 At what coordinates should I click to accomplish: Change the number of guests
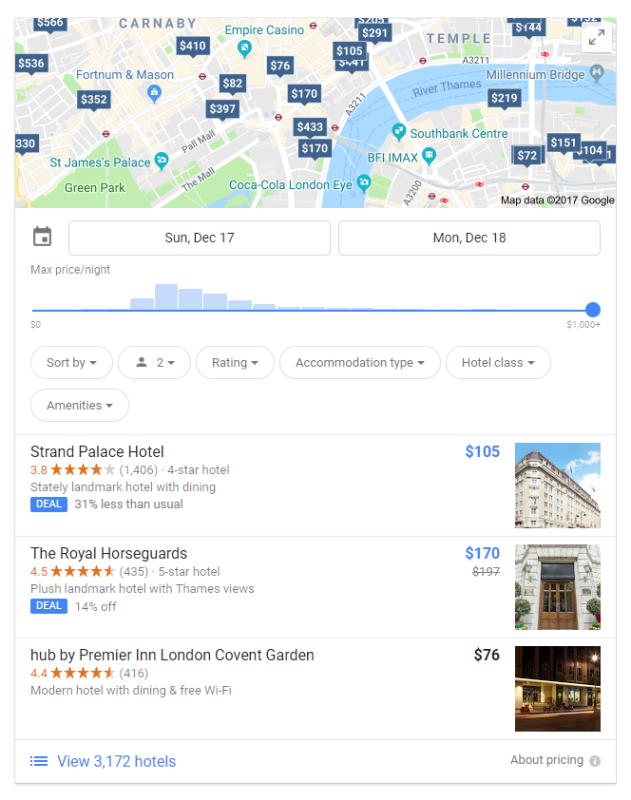154,363
